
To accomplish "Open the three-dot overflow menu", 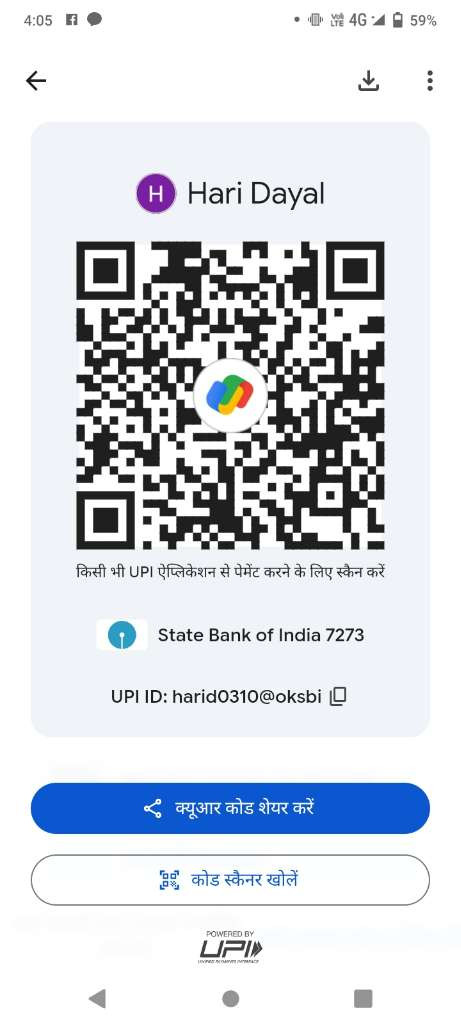I will tap(429, 80).
